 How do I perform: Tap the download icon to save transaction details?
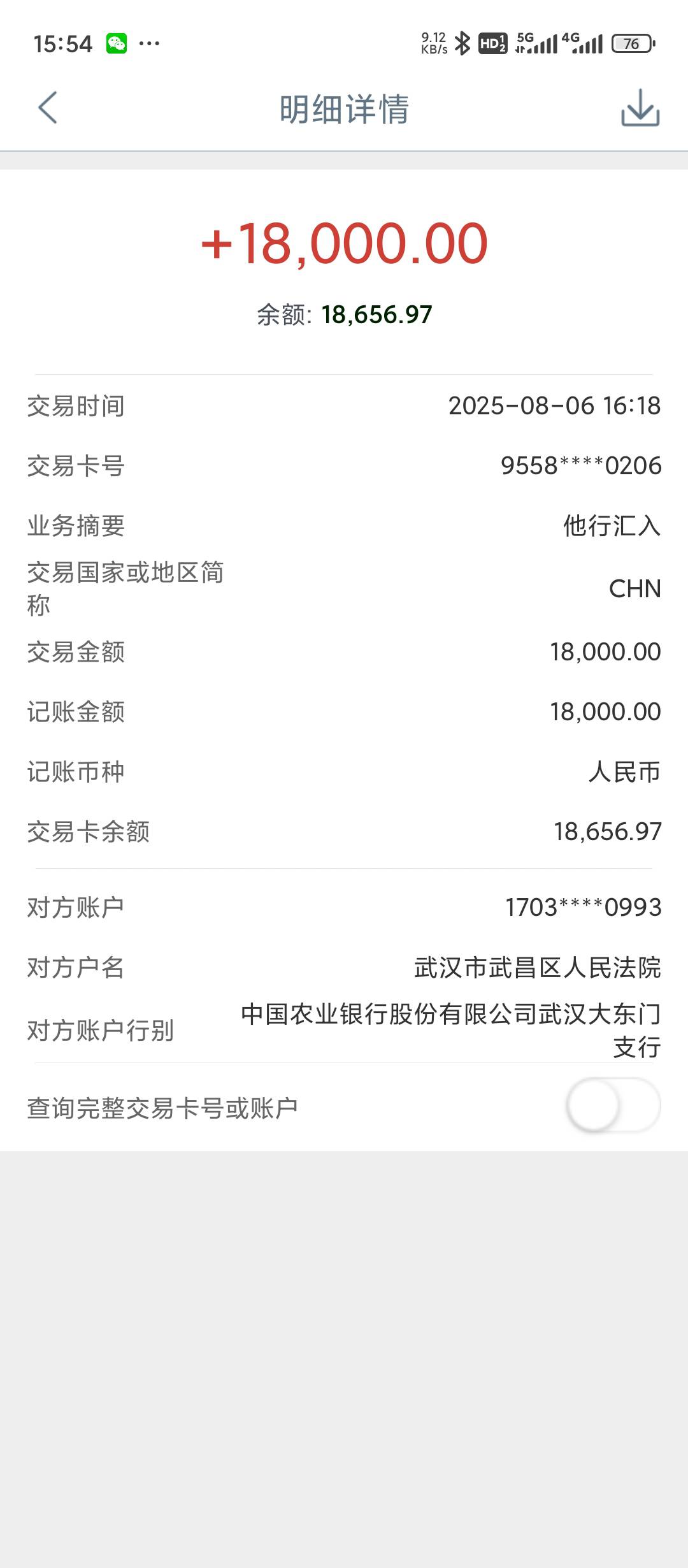641,108
